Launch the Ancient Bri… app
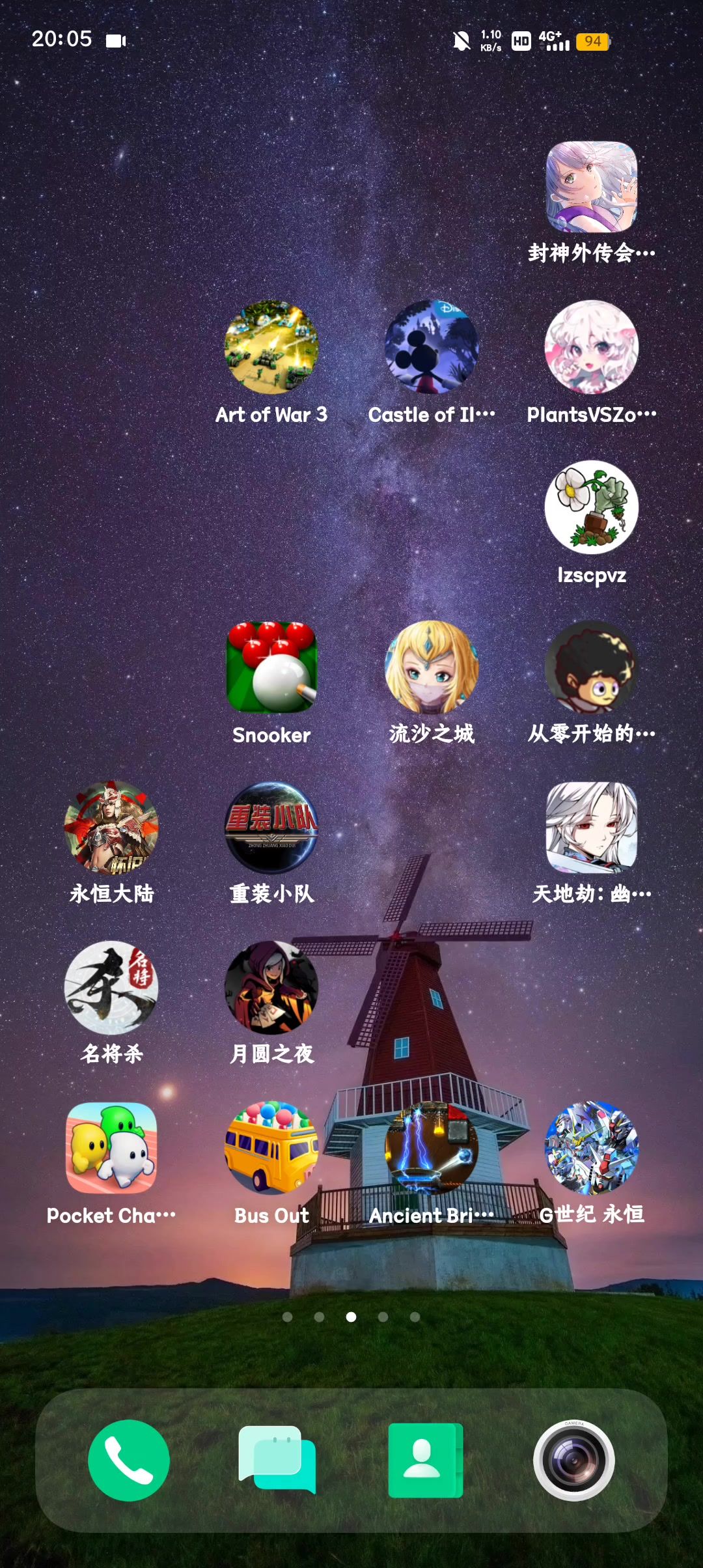This screenshot has width=703, height=1568. (432, 1148)
